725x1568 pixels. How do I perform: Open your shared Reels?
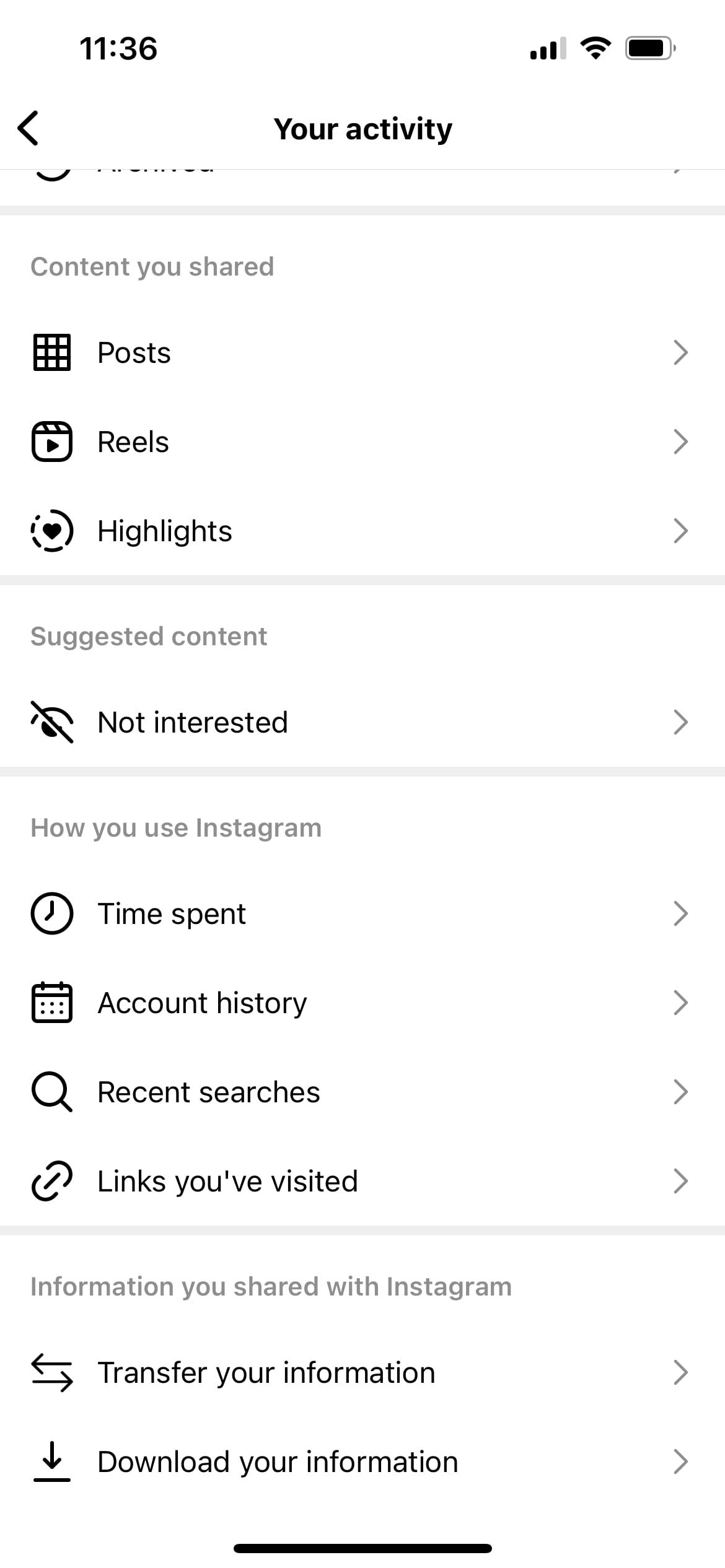tap(133, 442)
